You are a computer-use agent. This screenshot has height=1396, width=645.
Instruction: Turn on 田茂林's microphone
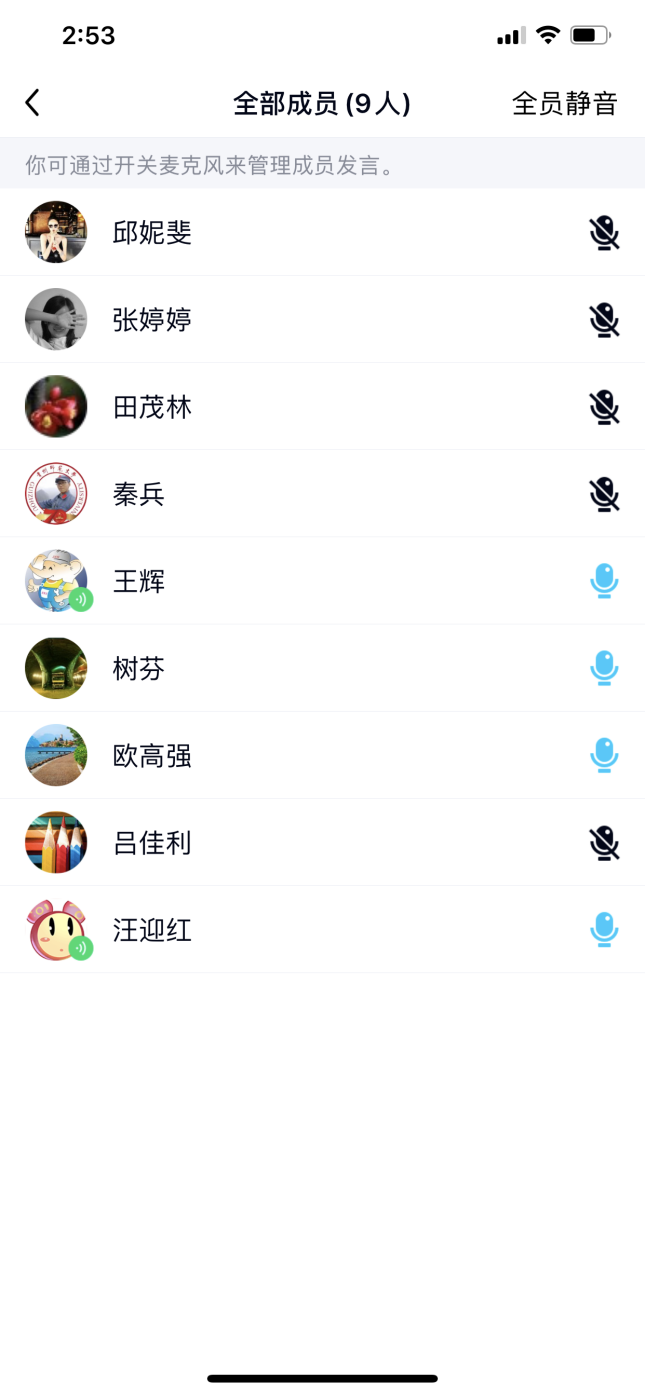pos(604,407)
